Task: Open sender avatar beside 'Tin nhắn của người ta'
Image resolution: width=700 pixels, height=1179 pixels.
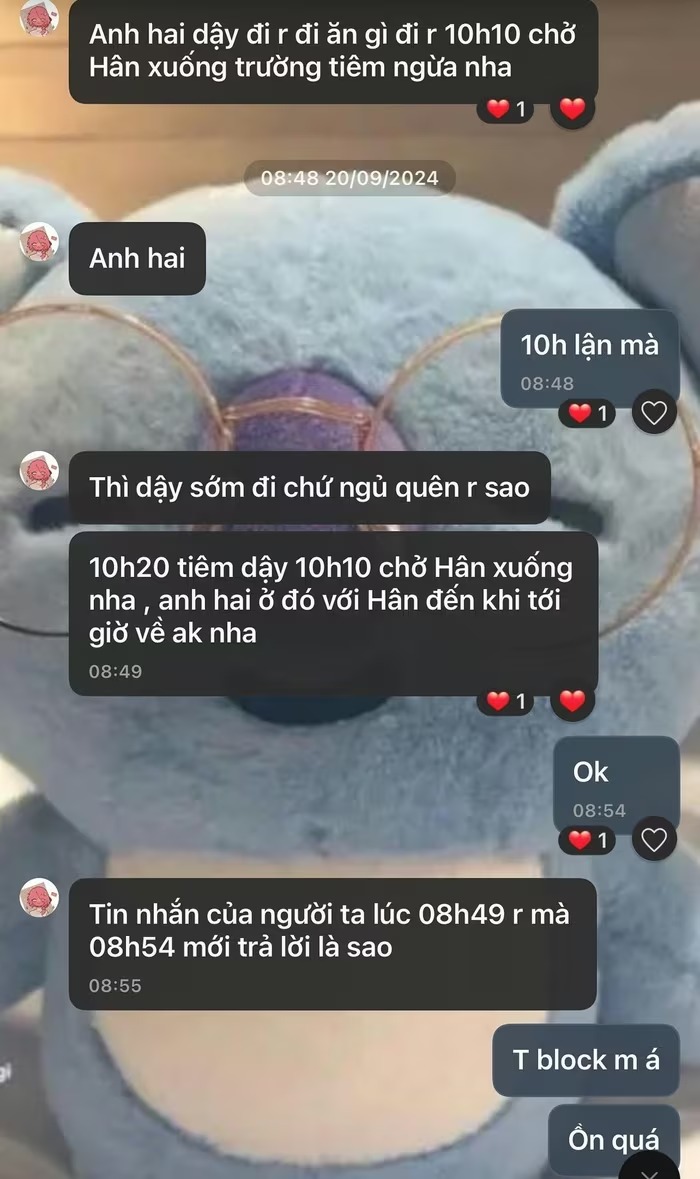Action: (x=40, y=898)
